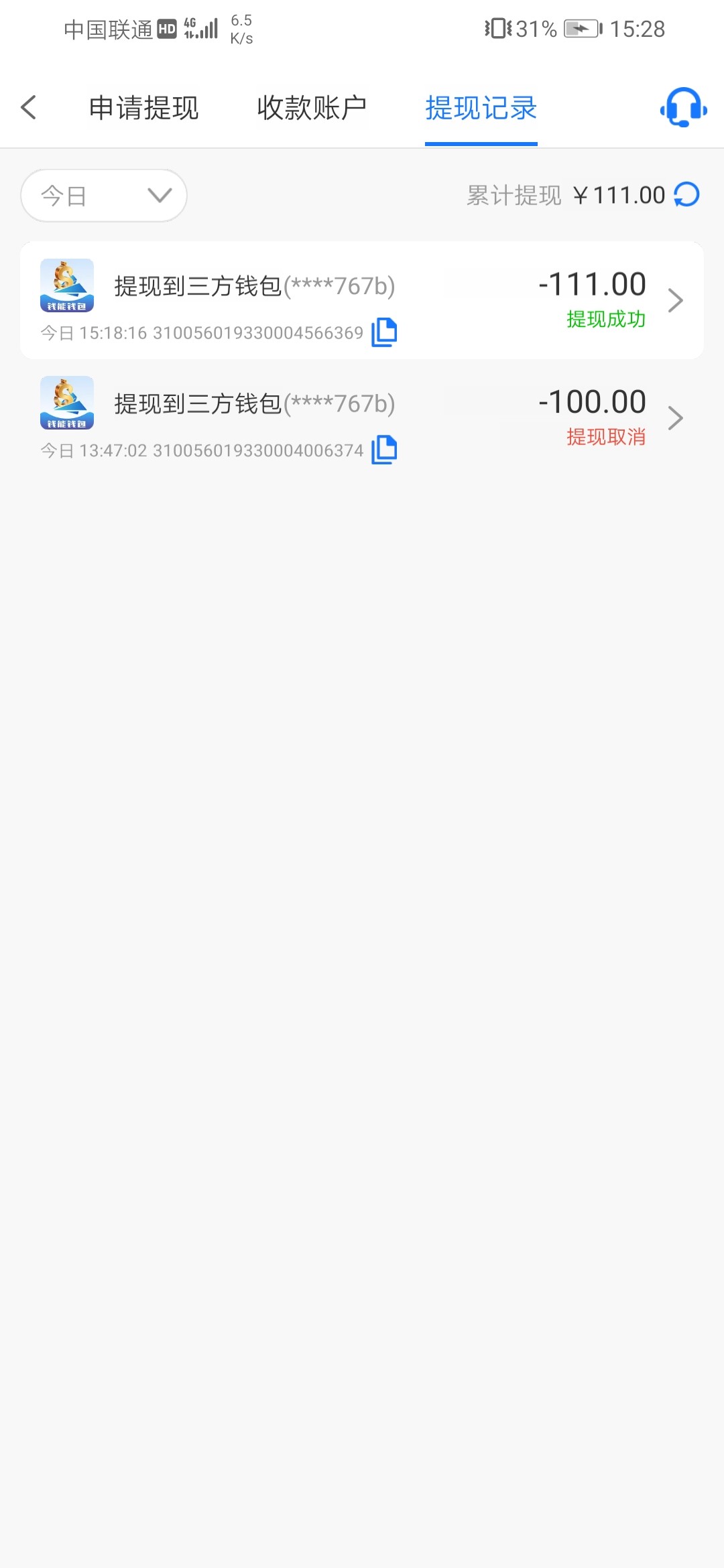
Task: Switch to the 申请提现 tab
Action: tap(143, 108)
